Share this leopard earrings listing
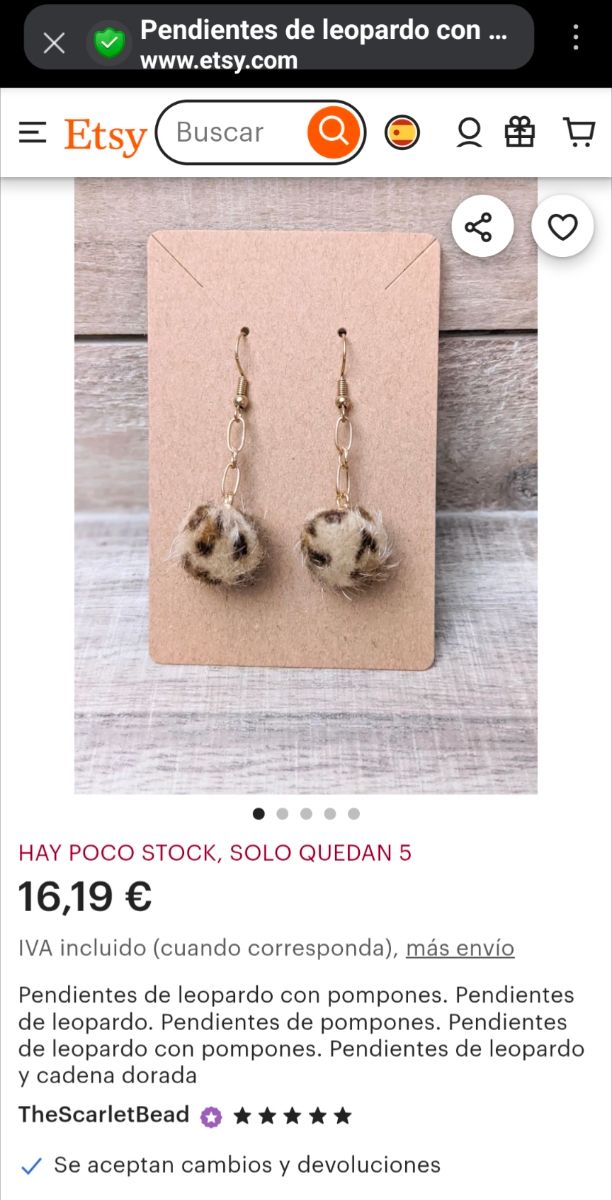 (x=482, y=227)
